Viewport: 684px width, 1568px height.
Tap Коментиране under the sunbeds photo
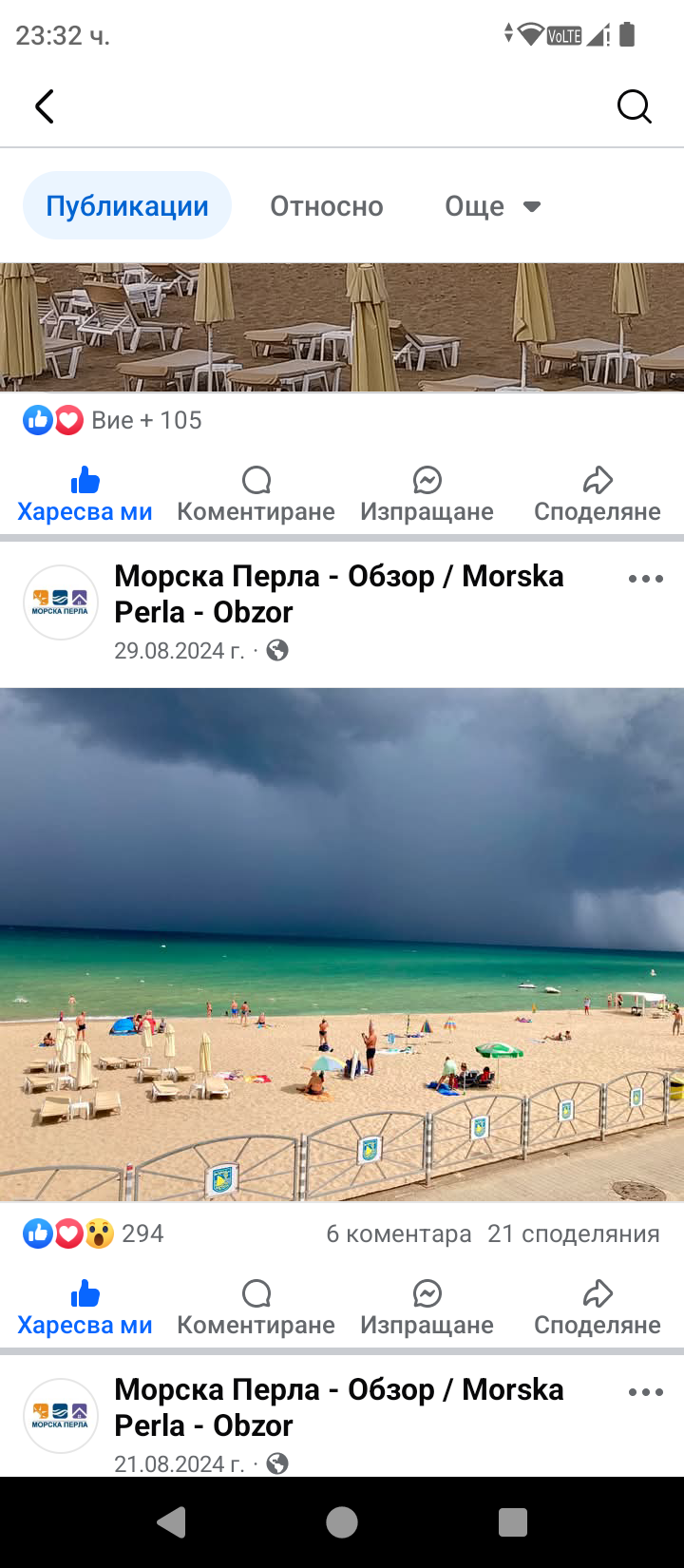(256, 495)
